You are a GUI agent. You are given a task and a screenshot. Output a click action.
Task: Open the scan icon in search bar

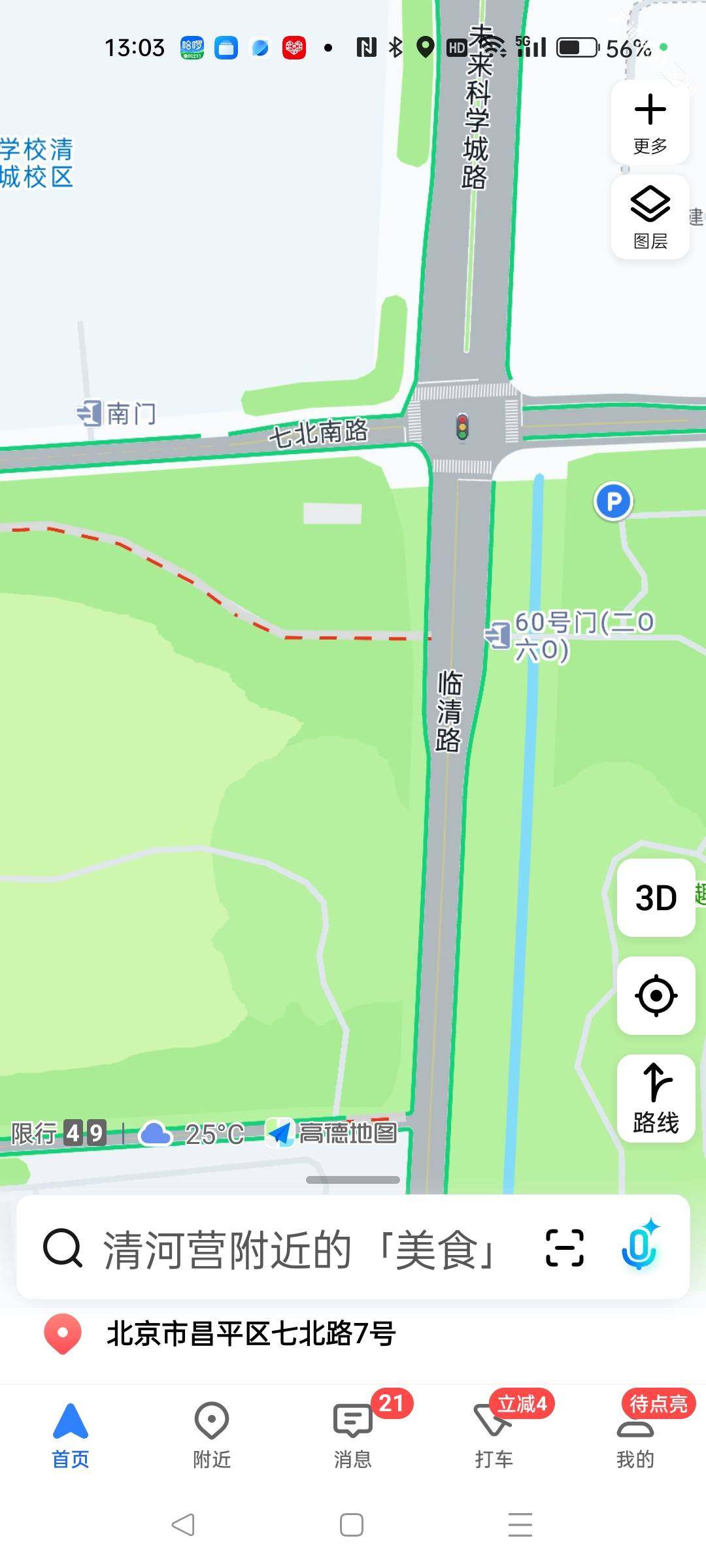(564, 1248)
